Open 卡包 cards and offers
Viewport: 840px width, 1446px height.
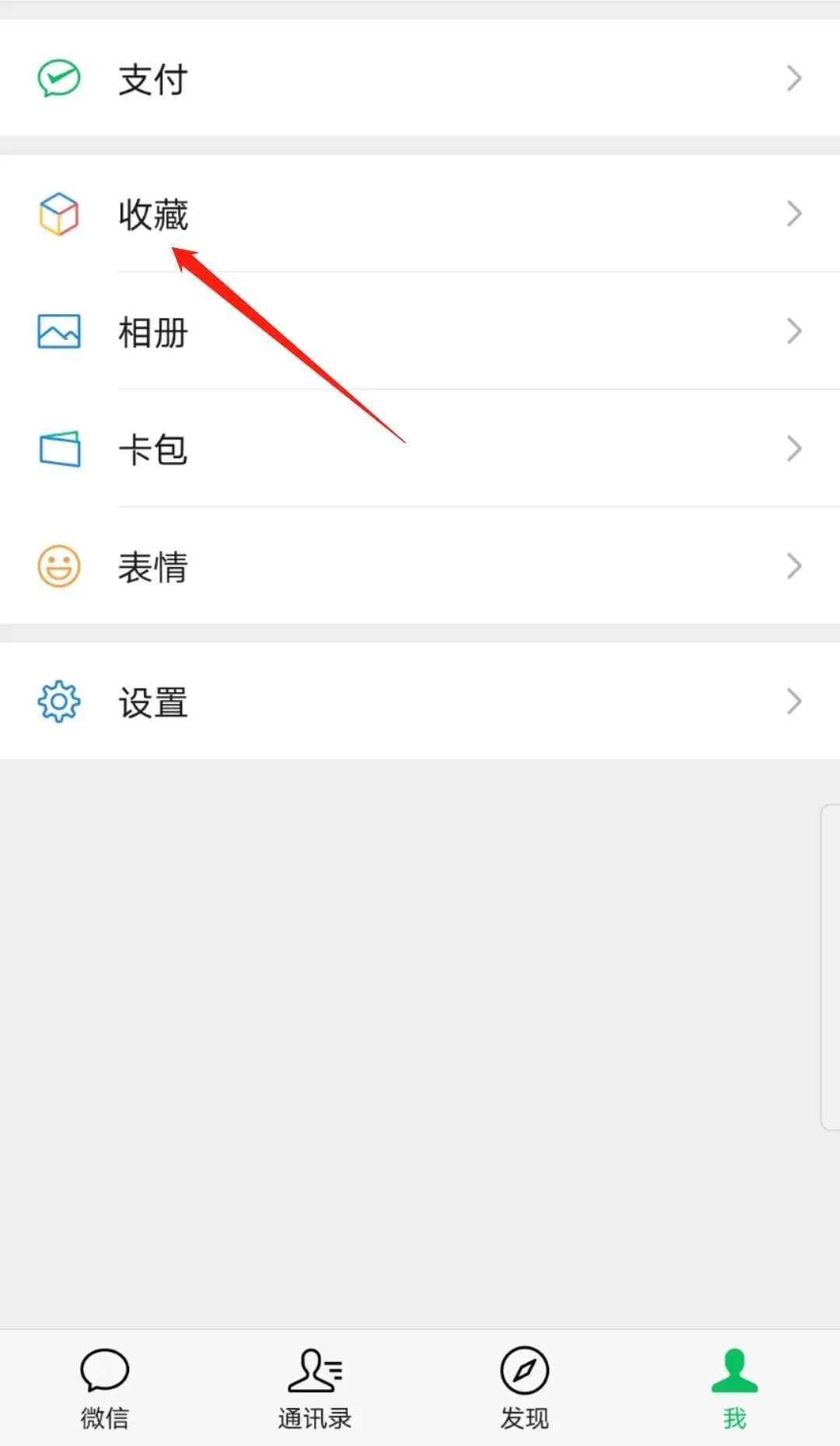[420, 449]
